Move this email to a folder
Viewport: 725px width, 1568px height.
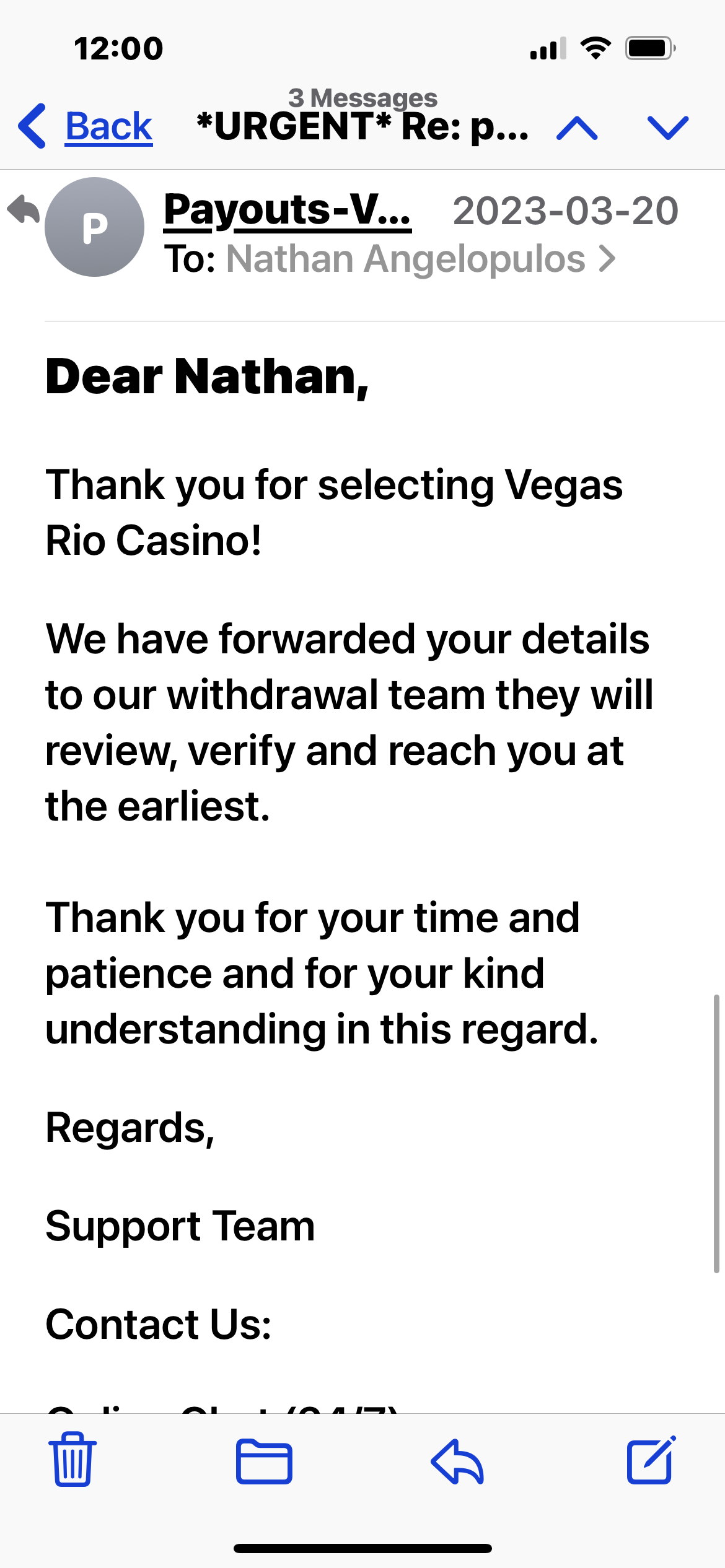264,1461
